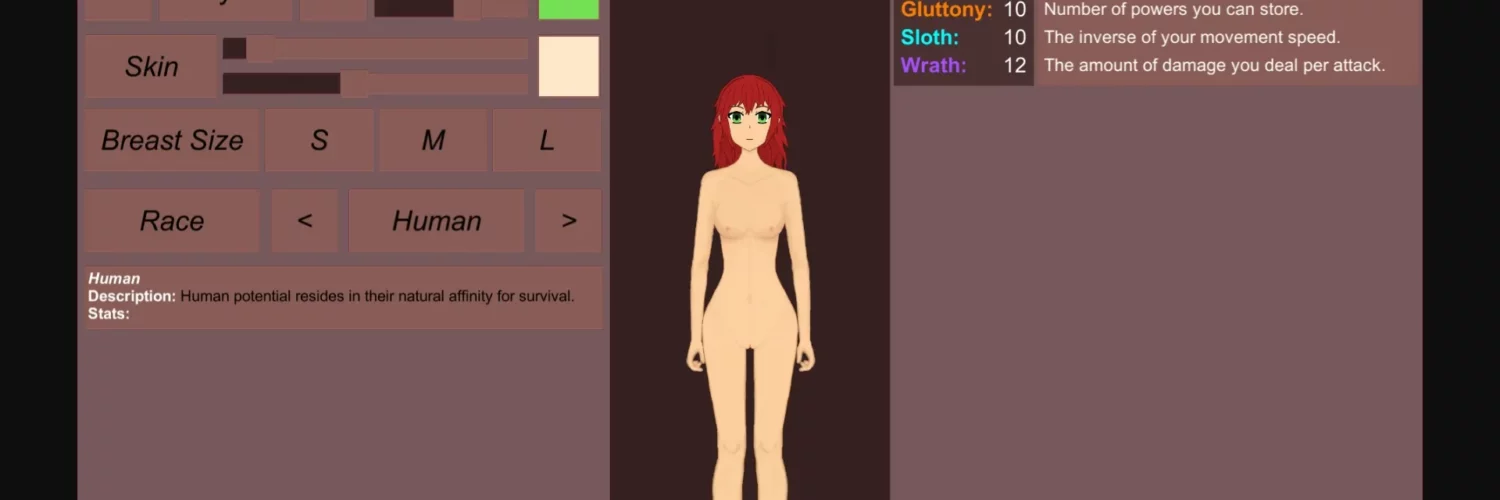1500x500 pixels.
Task: Tap the green color swatch
Action: point(568,9)
